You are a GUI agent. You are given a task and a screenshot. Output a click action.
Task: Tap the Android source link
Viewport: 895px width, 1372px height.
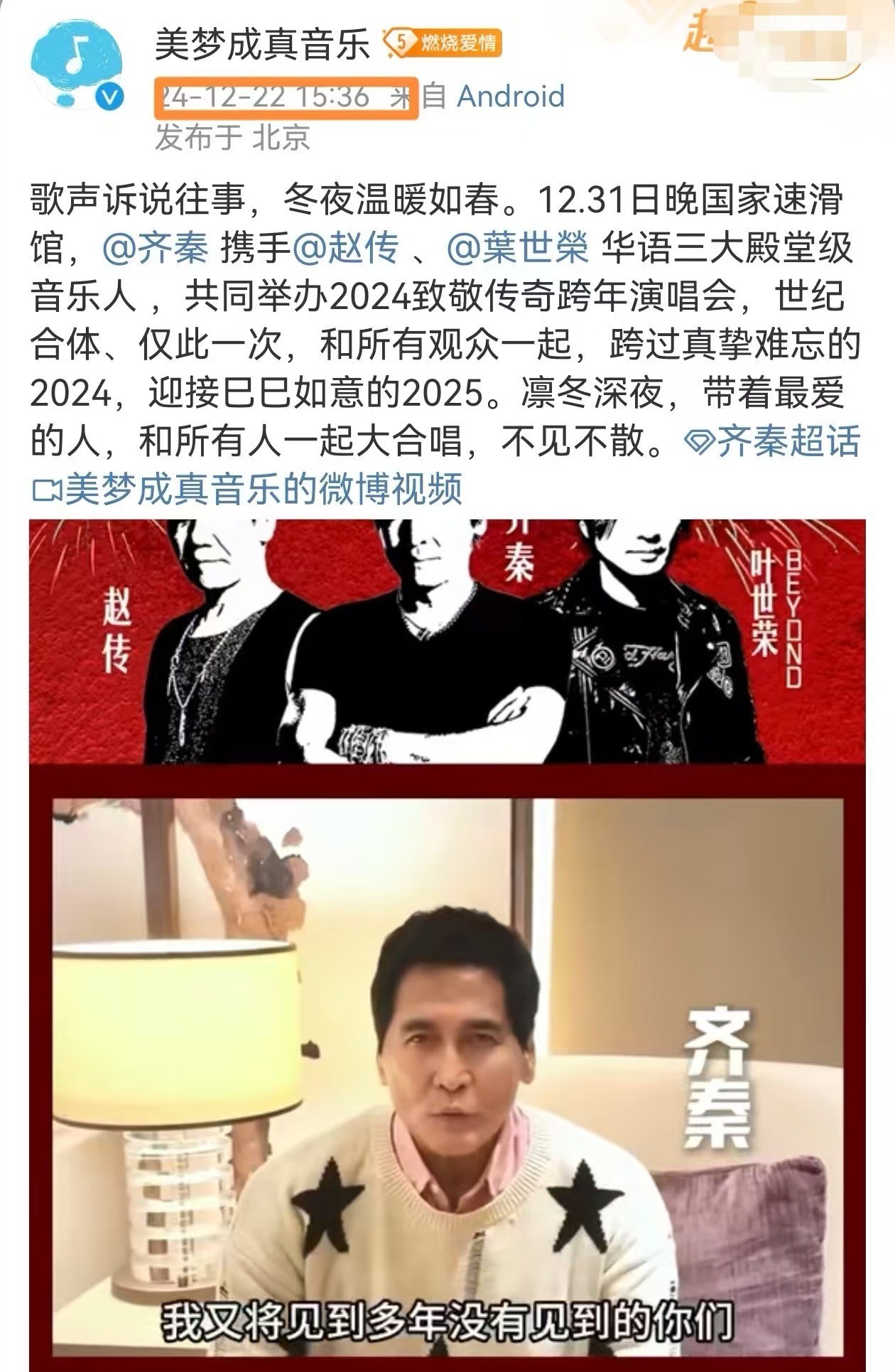pyautogui.click(x=510, y=97)
